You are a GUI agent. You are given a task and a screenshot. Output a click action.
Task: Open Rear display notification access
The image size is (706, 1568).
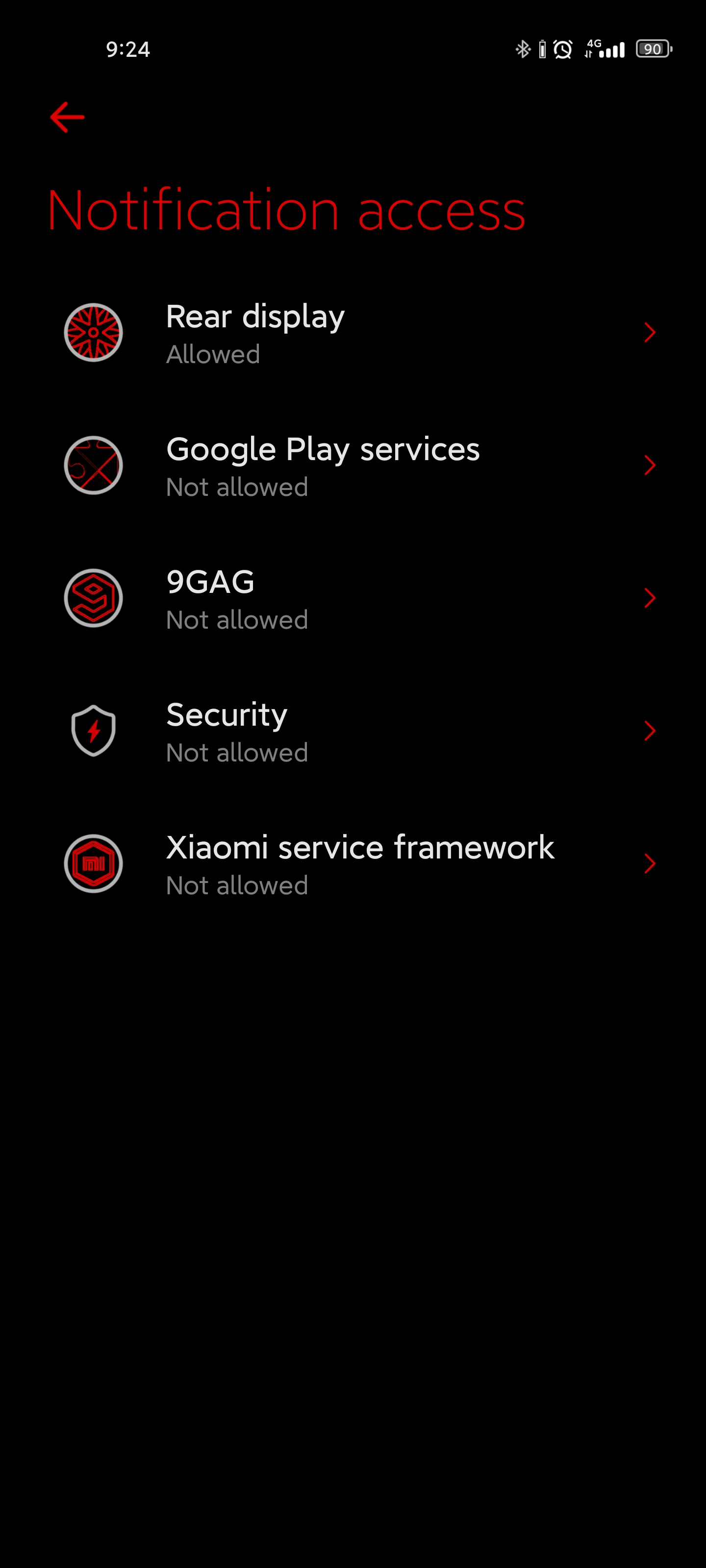[353, 333]
